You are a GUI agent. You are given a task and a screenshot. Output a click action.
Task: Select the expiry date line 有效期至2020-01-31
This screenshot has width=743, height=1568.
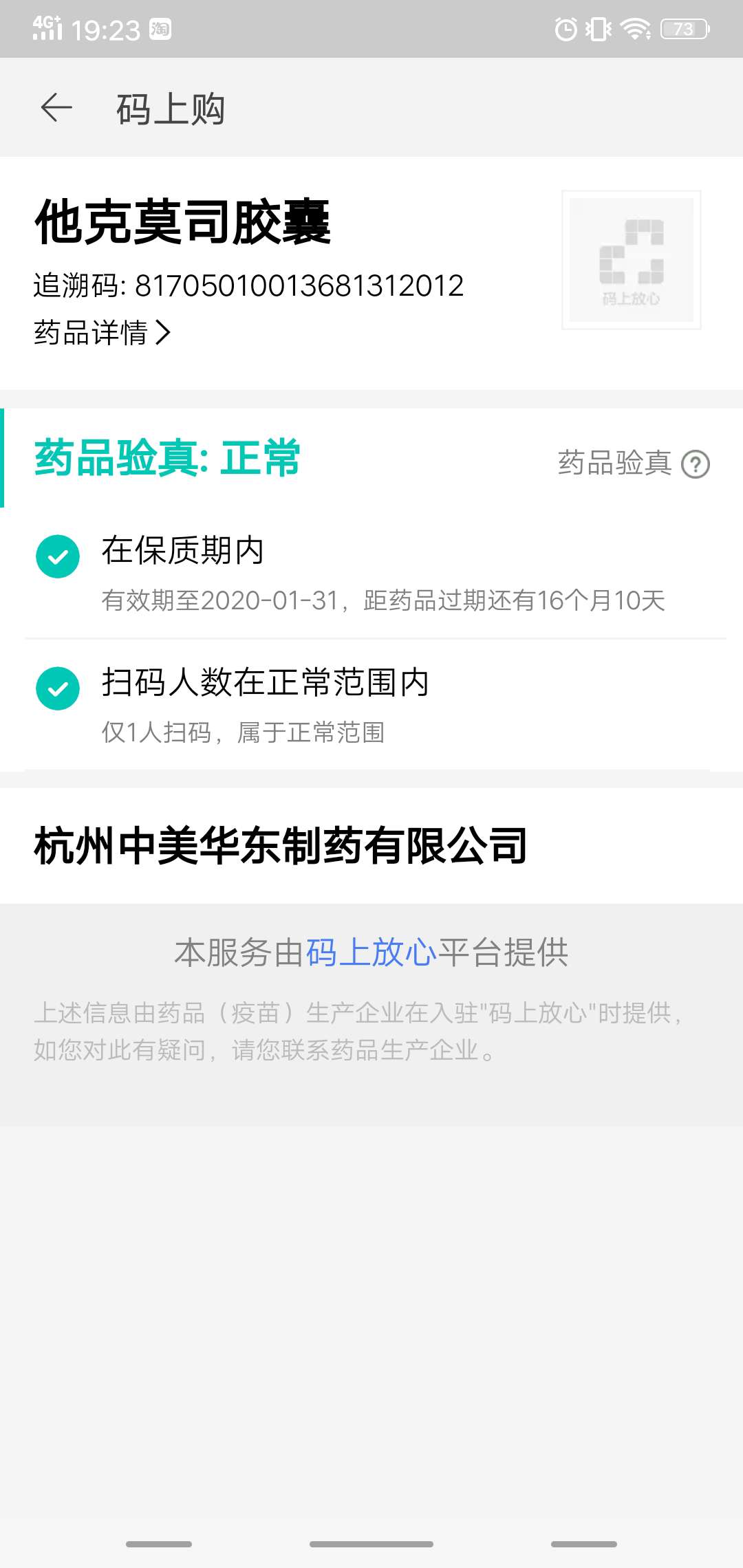[x=383, y=601]
